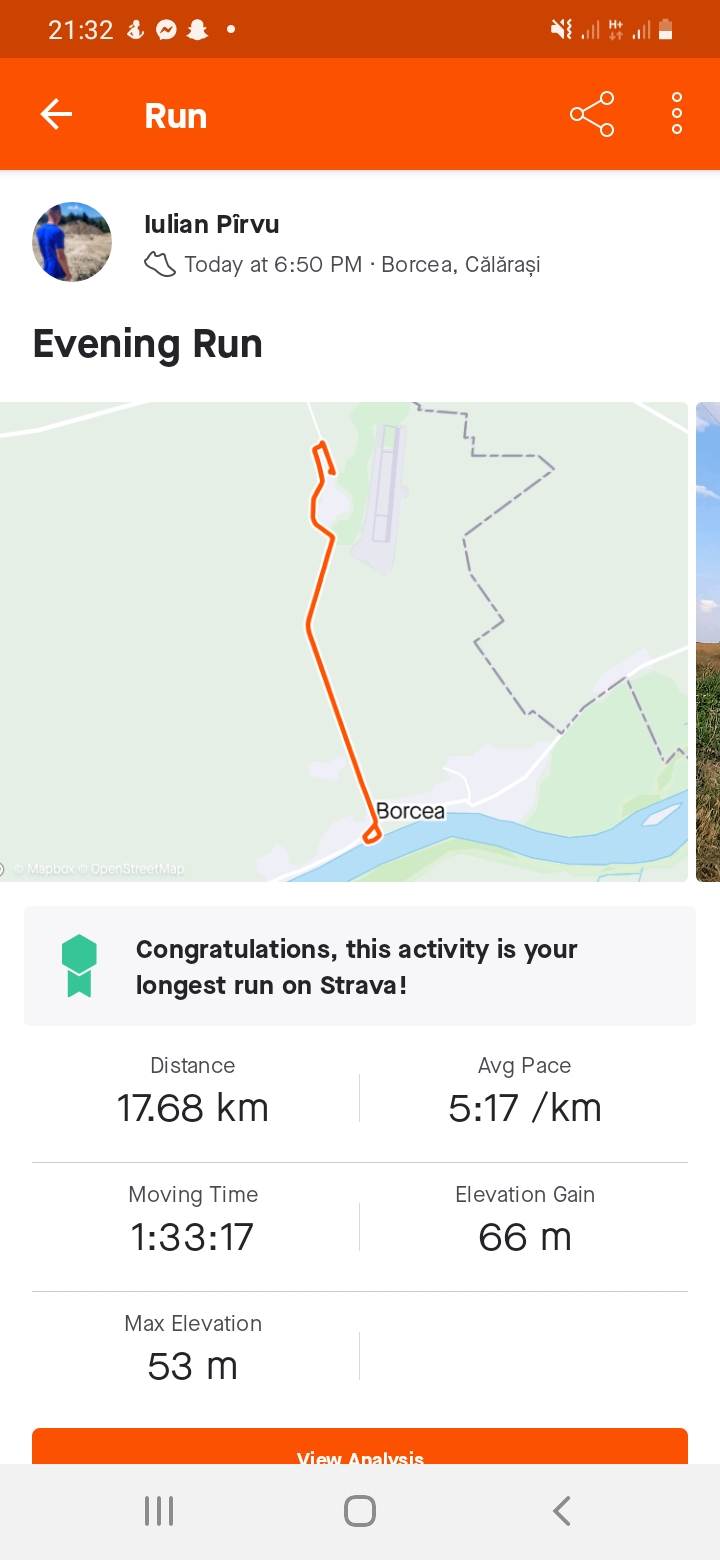Share this run activity

pyautogui.click(x=592, y=115)
